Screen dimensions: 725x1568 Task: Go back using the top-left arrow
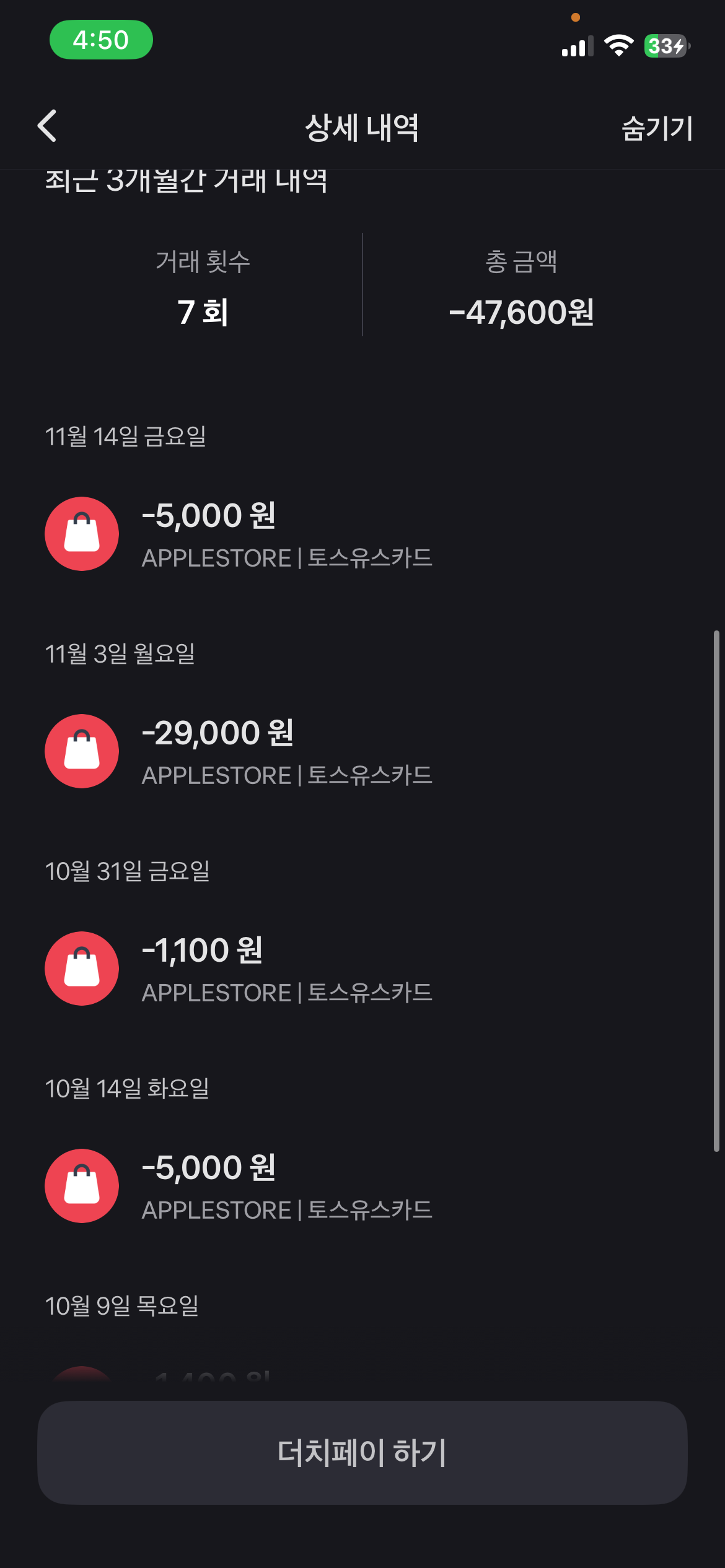[x=48, y=126]
